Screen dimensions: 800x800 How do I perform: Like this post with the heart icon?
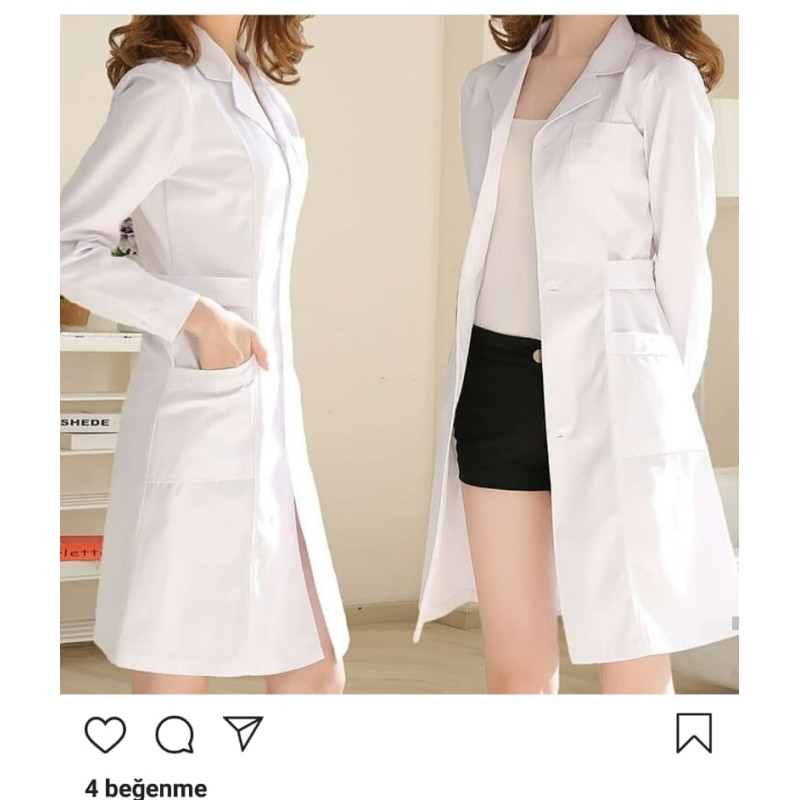click(105, 735)
